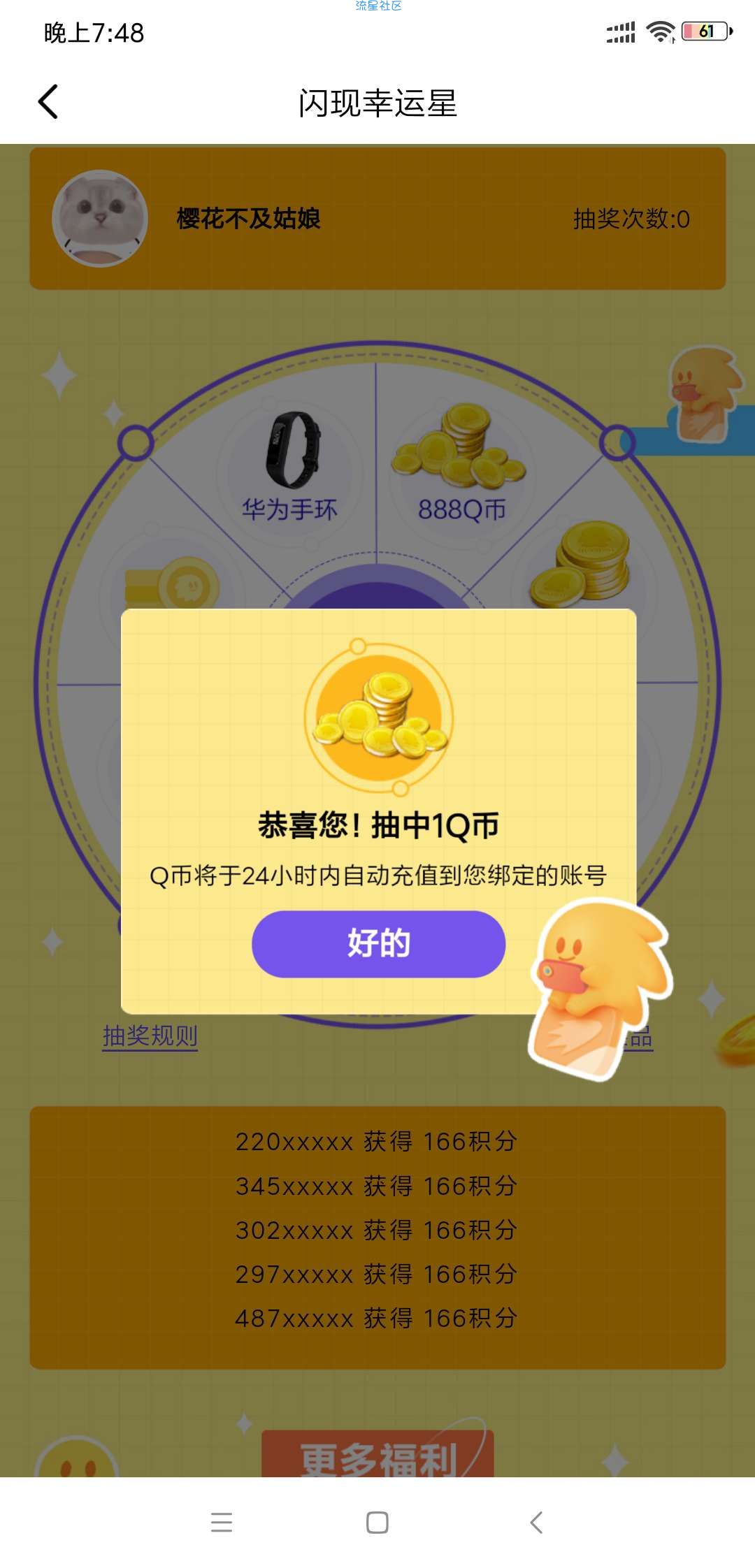Open the 抽奖规则 link
The height and width of the screenshot is (1568, 755).
pyautogui.click(x=150, y=1036)
